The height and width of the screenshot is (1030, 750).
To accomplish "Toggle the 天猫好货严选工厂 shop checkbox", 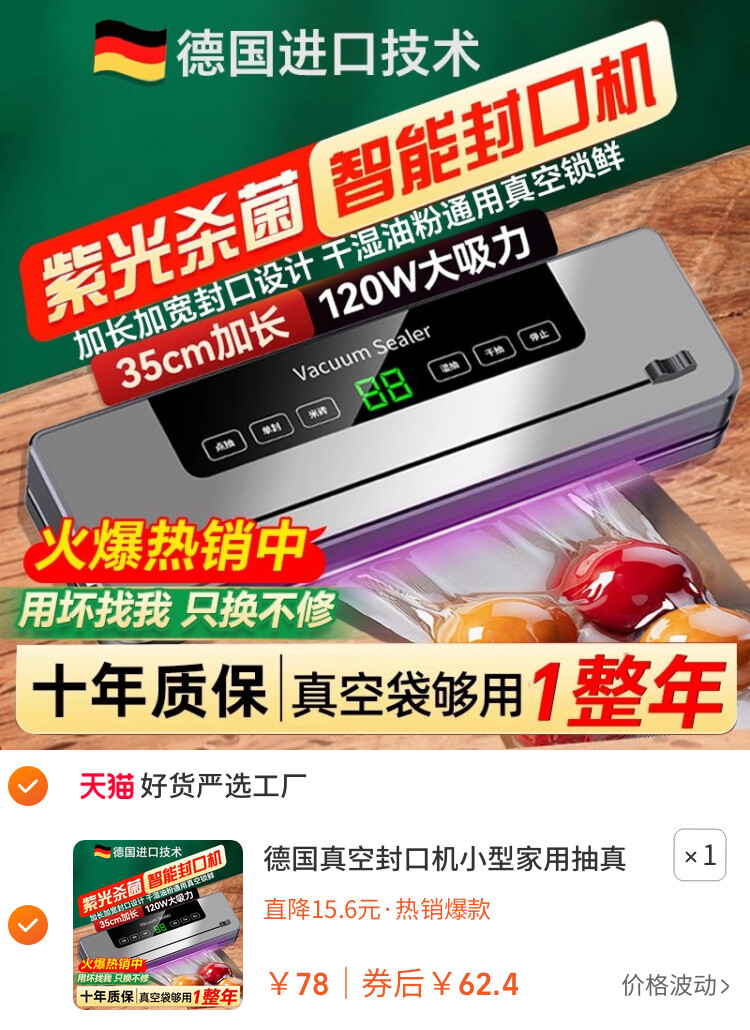I will (28, 787).
